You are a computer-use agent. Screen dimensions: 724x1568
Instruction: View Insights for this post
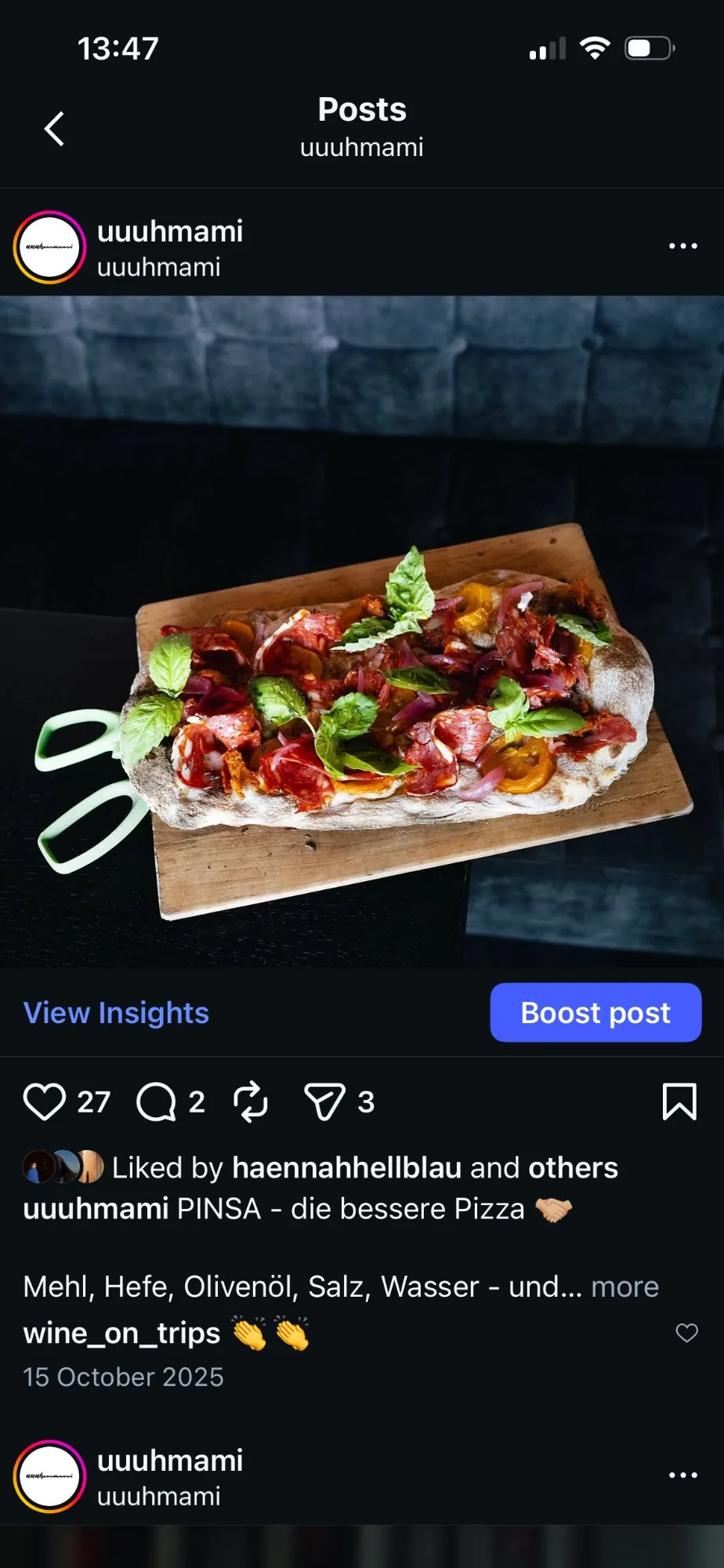tap(116, 1013)
